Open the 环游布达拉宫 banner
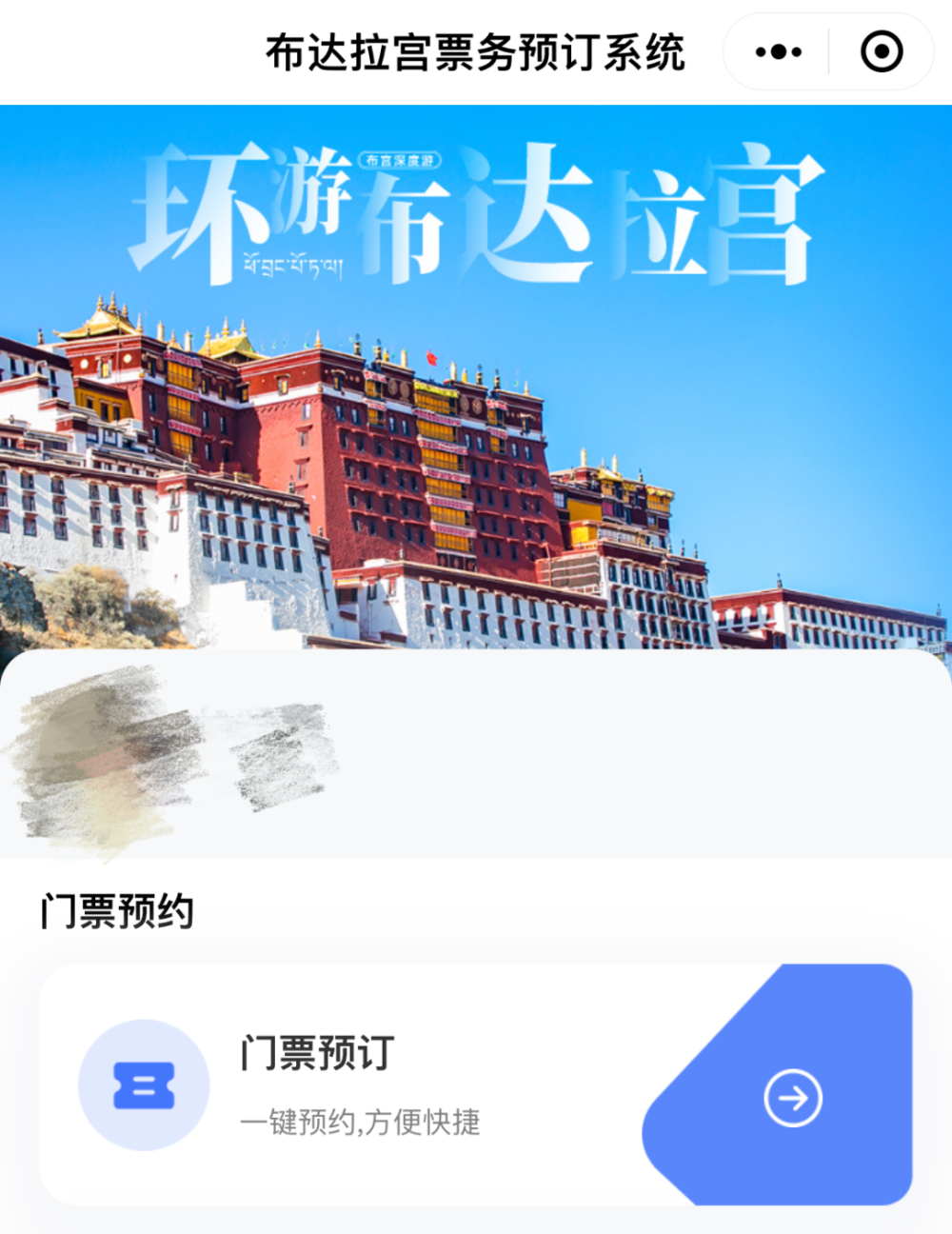The height and width of the screenshot is (1234, 952). click(x=476, y=381)
